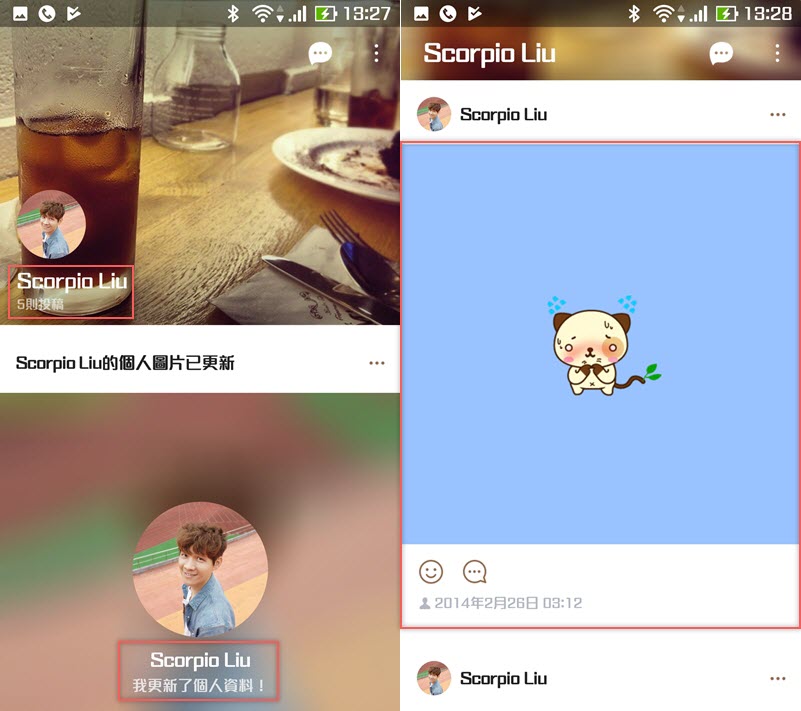Image resolution: width=801 pixels, height=711 pixels.
Task: Like the cat sticker post with the smiley icon
Action: [x=431, y=572]
